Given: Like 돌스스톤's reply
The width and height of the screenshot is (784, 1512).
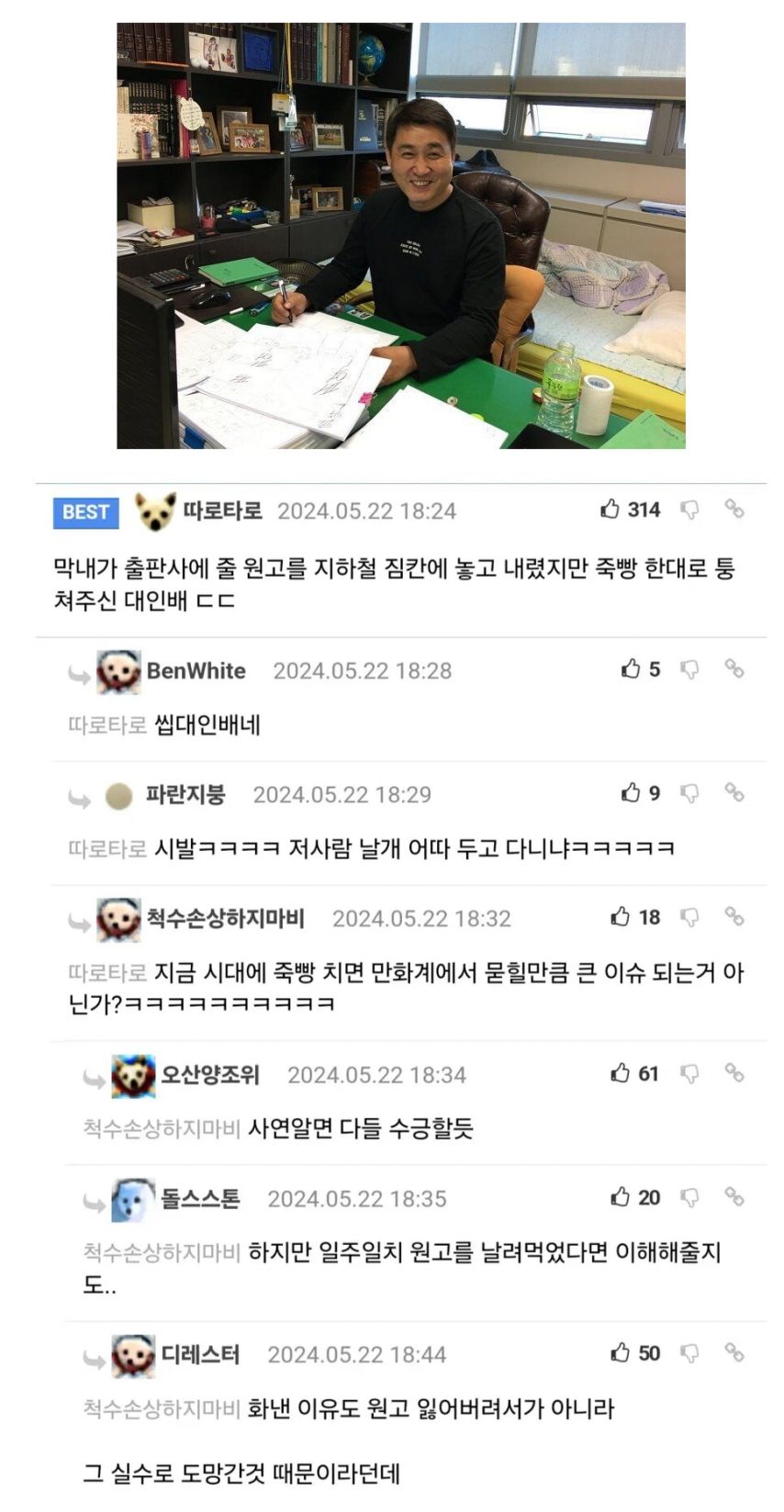Looking at the screenshot, I should tap(621, 1197).
